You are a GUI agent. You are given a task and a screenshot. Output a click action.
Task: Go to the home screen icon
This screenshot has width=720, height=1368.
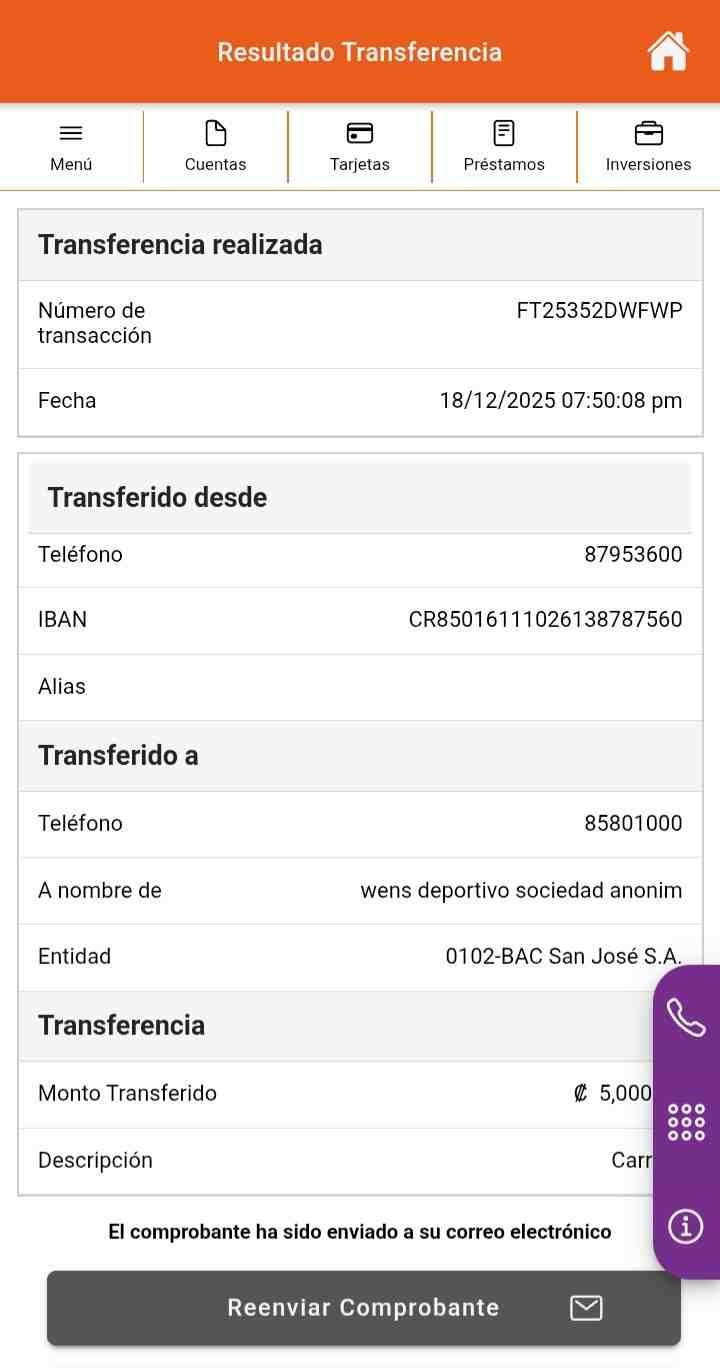[668, 52]
